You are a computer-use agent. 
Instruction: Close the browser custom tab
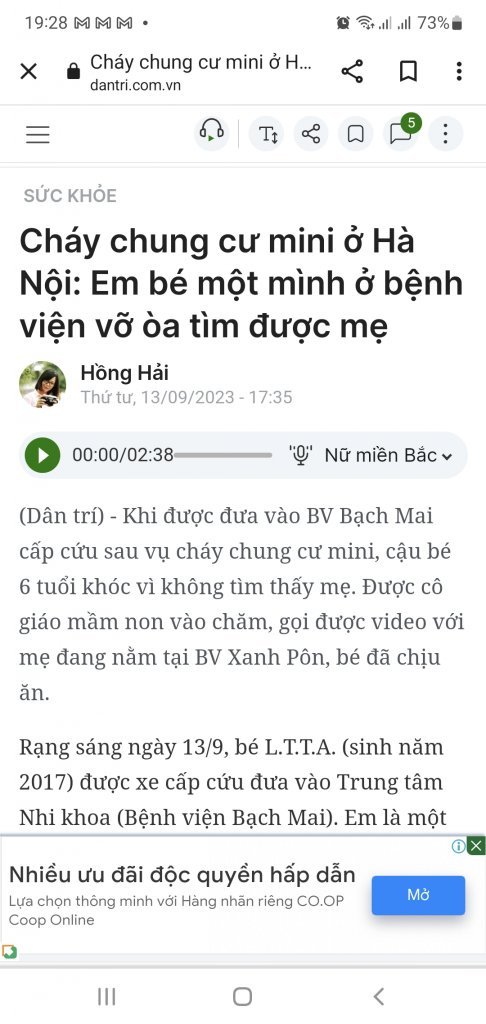(29, 71)
